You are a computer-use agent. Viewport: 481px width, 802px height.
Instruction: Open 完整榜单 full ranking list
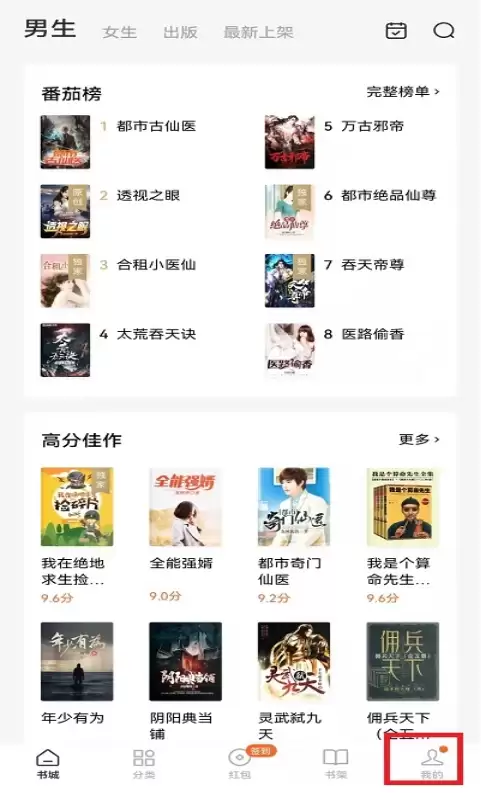[x=403, y=92]
